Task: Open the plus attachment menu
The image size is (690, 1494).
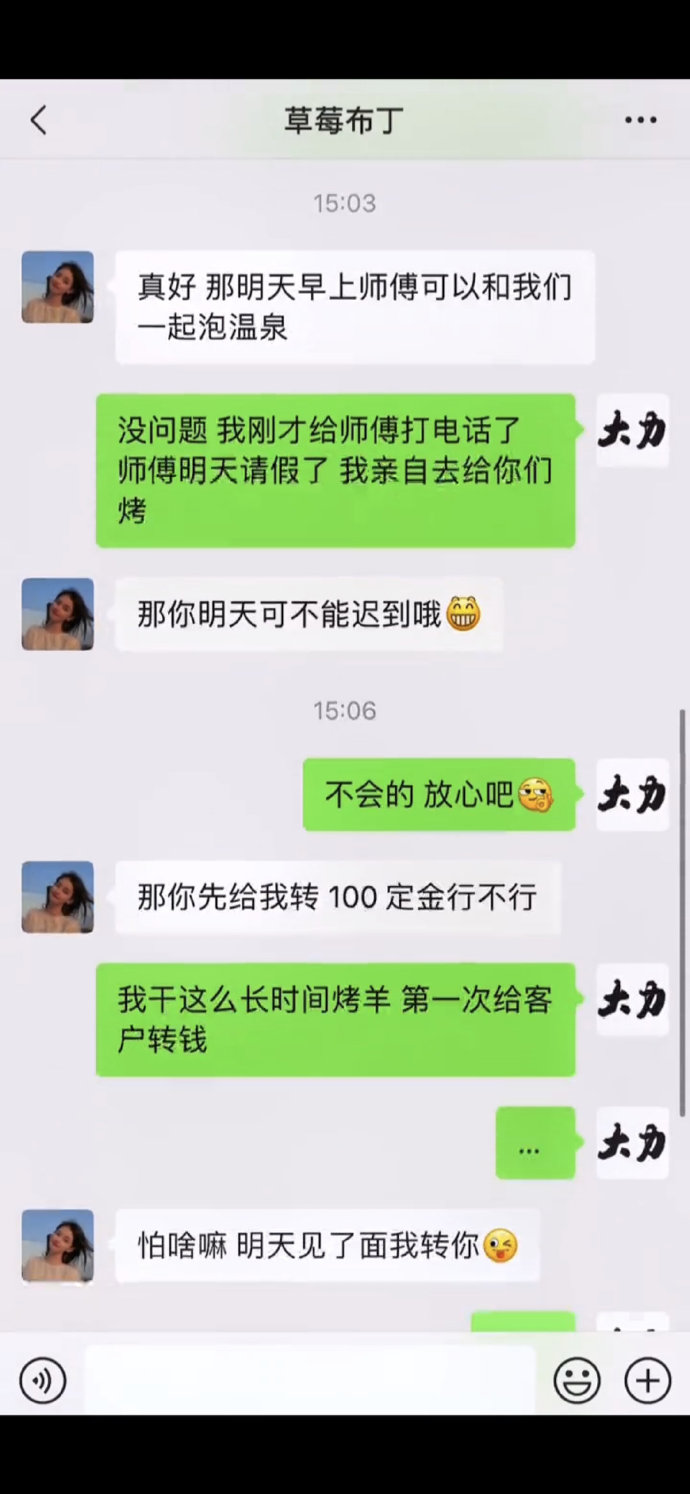Action: pos(647,1381)
